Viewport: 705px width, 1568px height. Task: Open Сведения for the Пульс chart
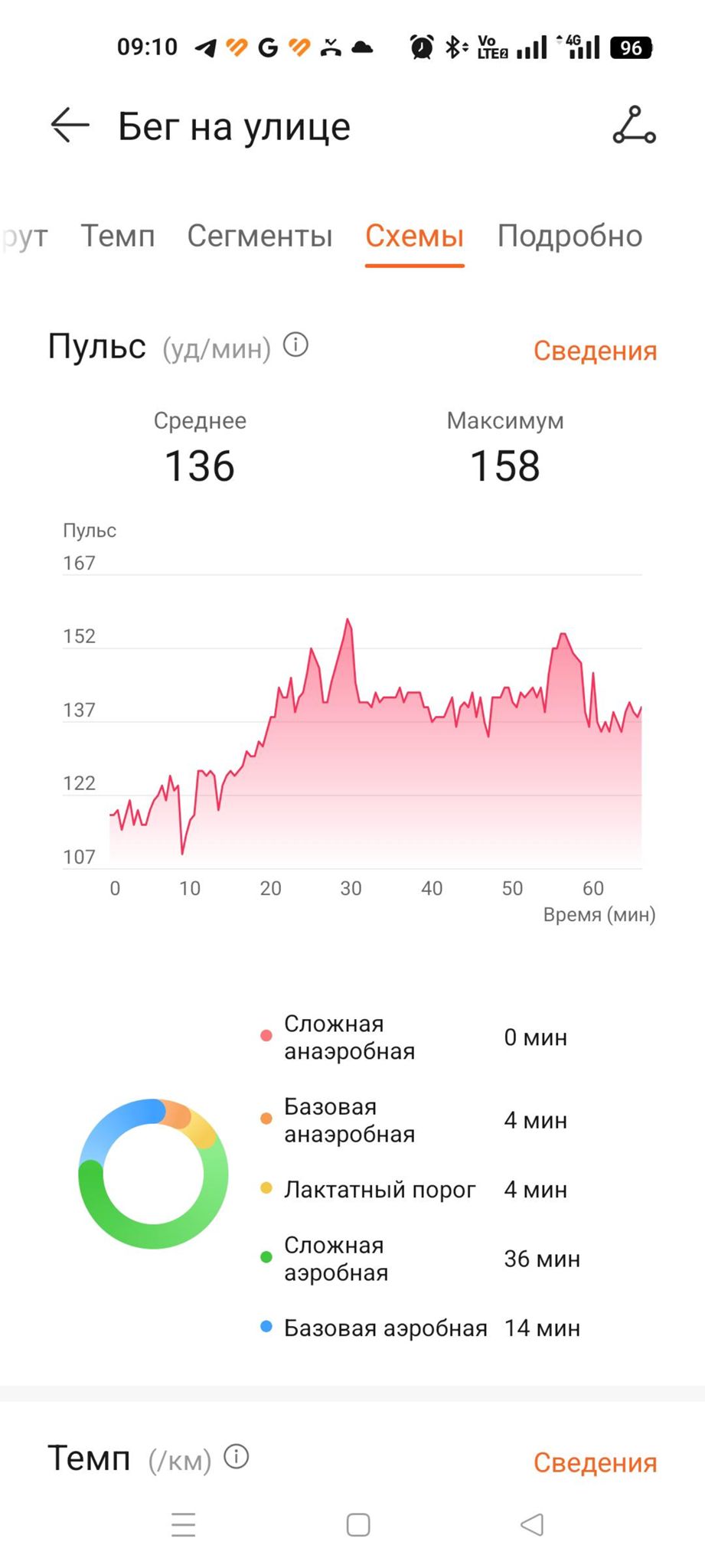point(595,351)
